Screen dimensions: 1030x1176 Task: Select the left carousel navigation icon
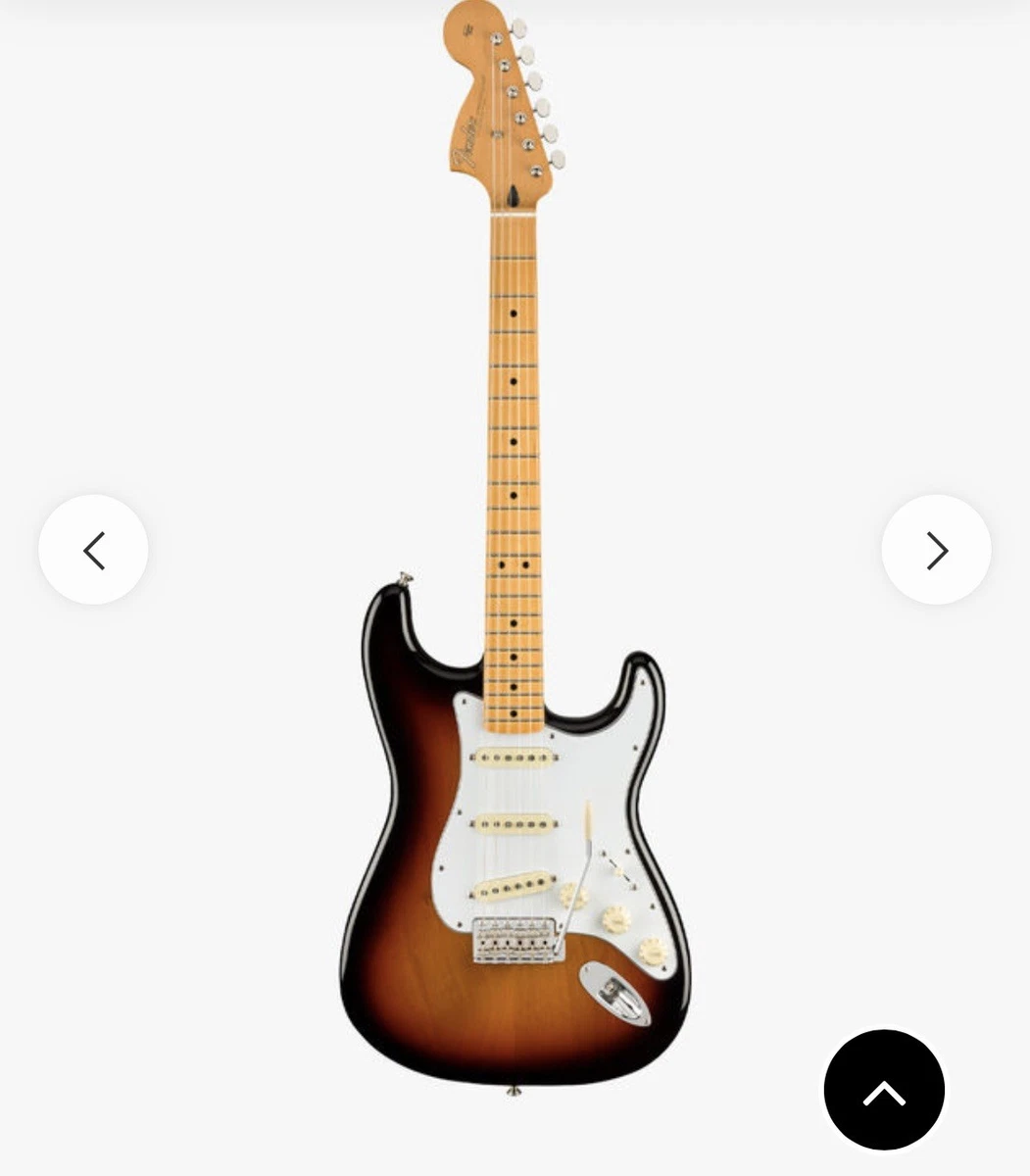93,550
